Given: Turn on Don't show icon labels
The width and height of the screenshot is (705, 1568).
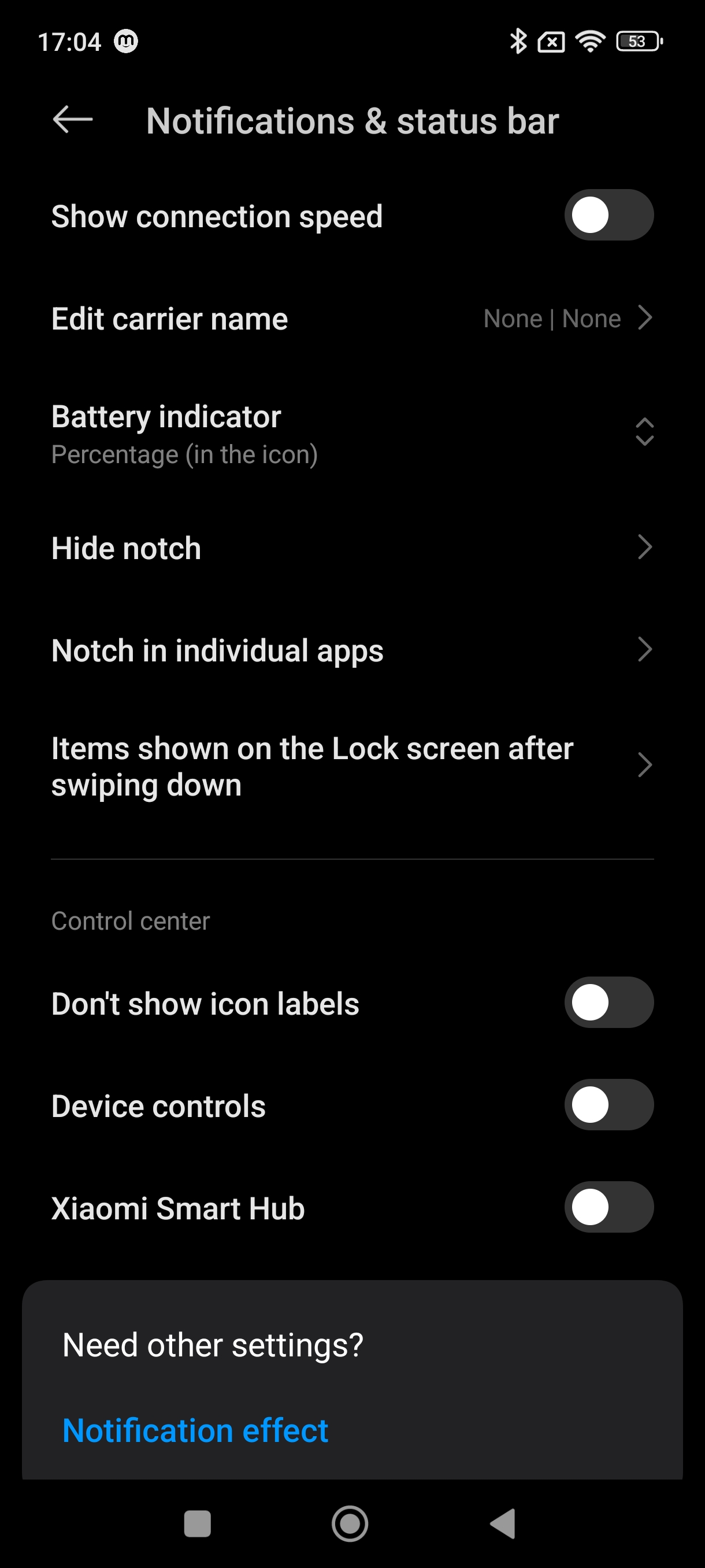Looking at the screenshot, I should 608,1003.
